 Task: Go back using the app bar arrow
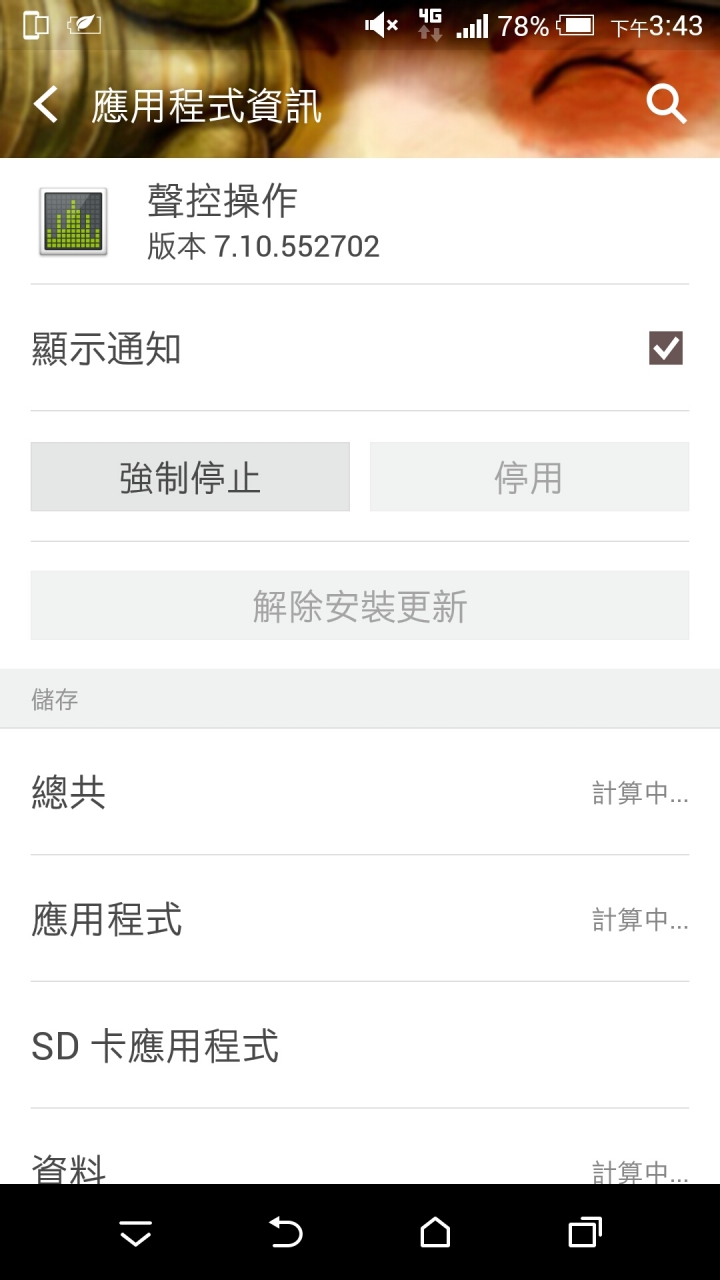pos(46,104)
